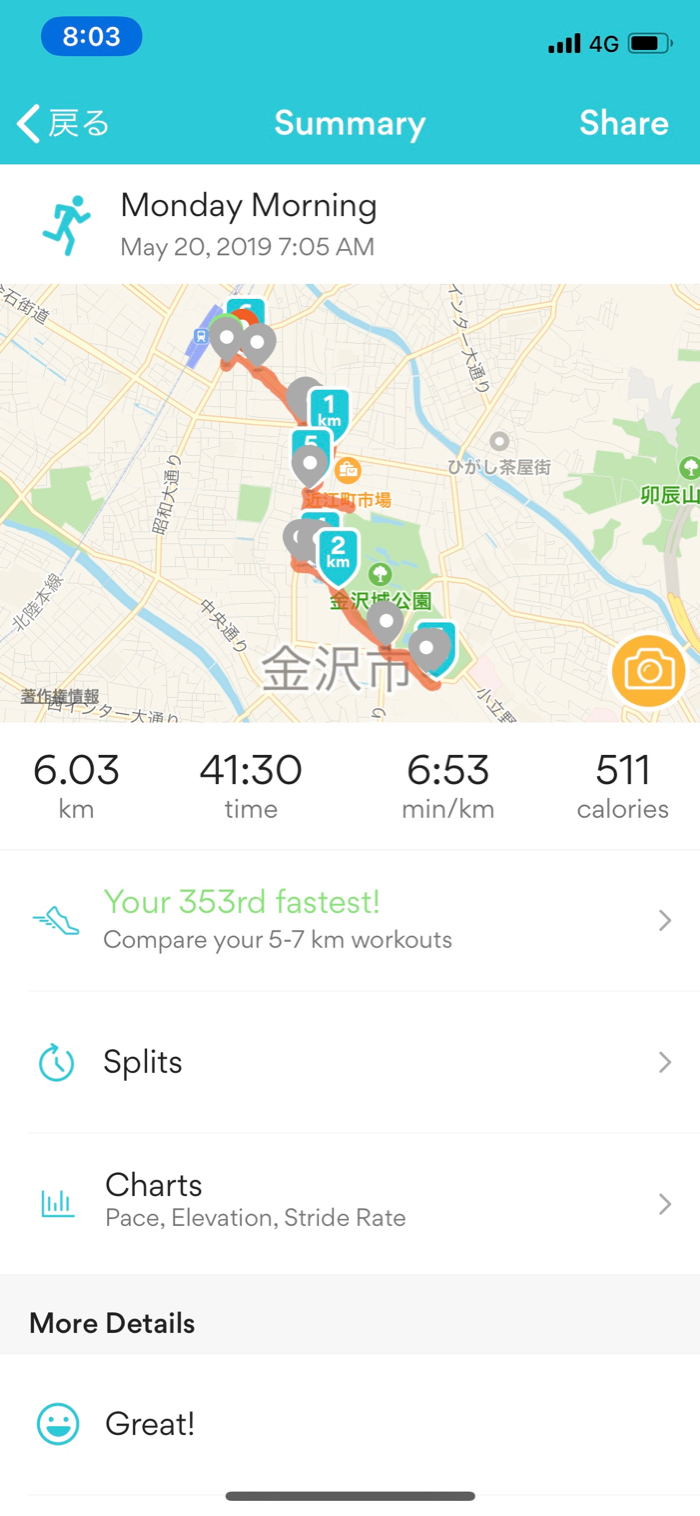The image size is (700, 1516).
Task: Go back using the 戻る button
Action: pyautogui.click(x=63, y=123)
